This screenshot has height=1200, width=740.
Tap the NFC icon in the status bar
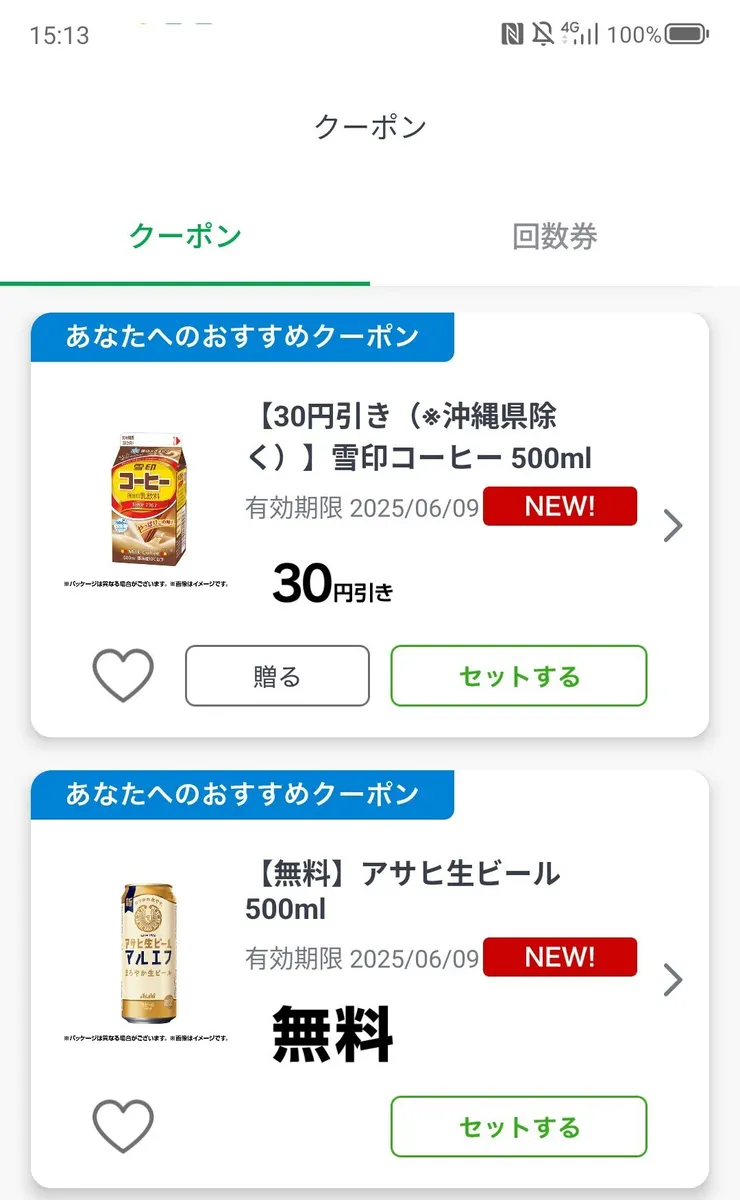click(x=511, y=32)
